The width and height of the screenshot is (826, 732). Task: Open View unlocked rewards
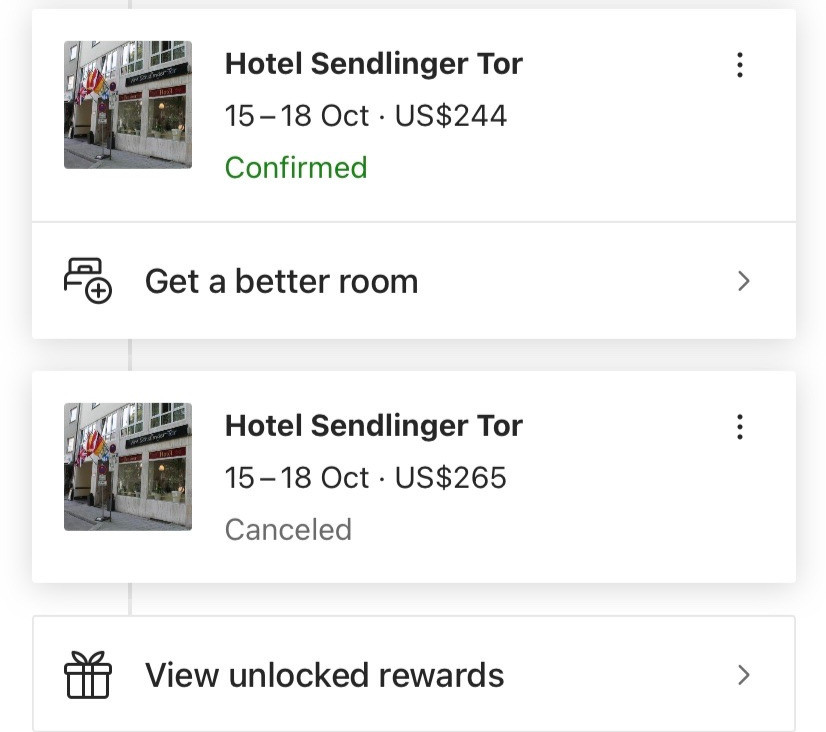click(413, 675)
